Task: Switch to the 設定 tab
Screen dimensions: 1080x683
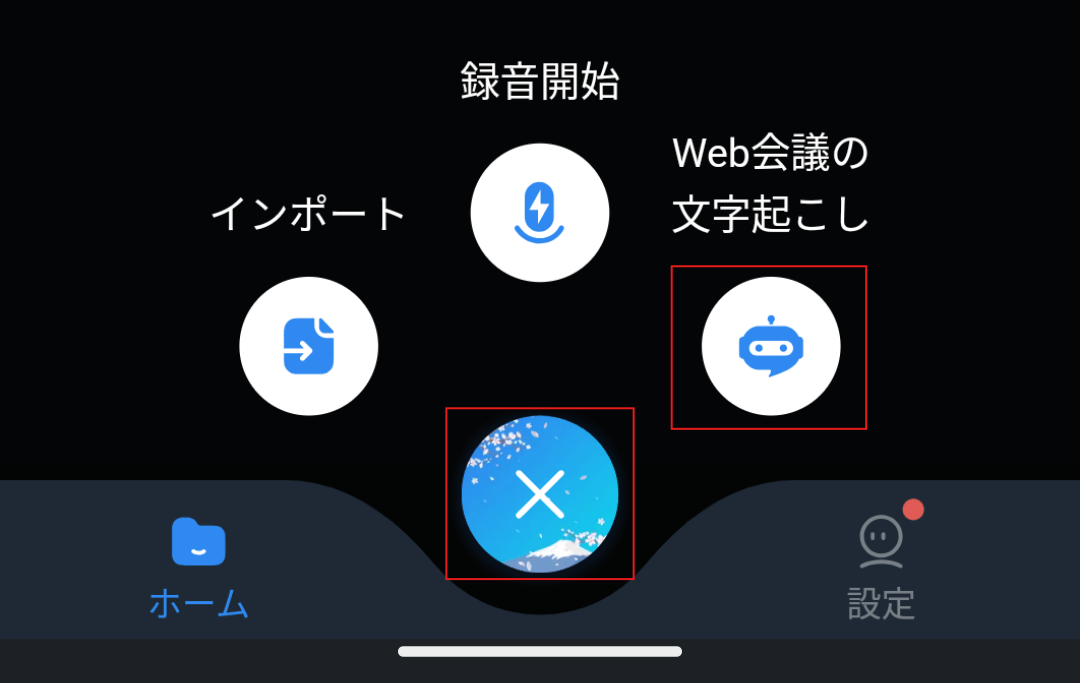Action: (x=881, y=567)
